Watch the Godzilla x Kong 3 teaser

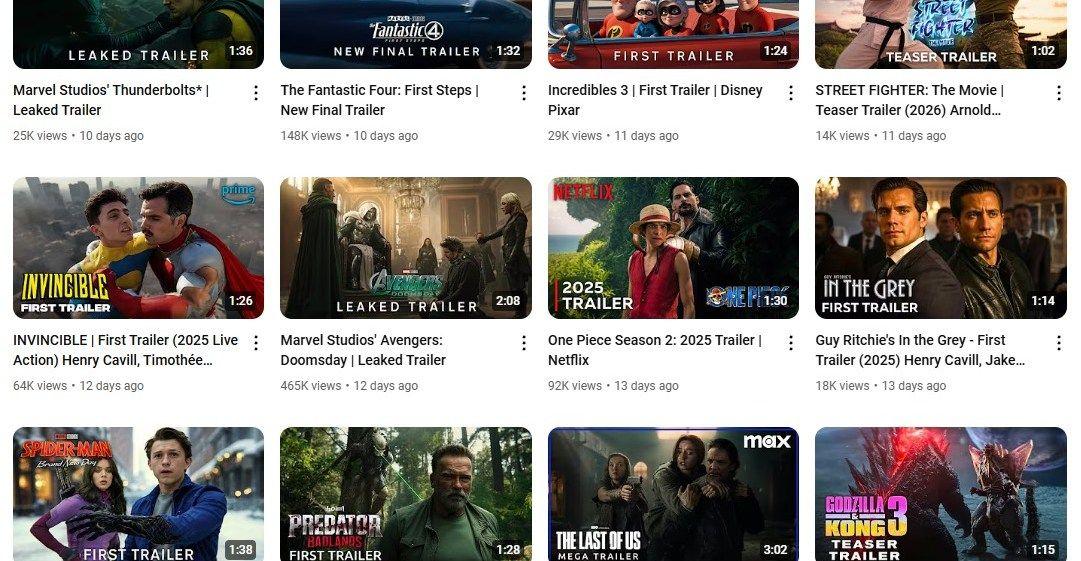coord(941,494)
